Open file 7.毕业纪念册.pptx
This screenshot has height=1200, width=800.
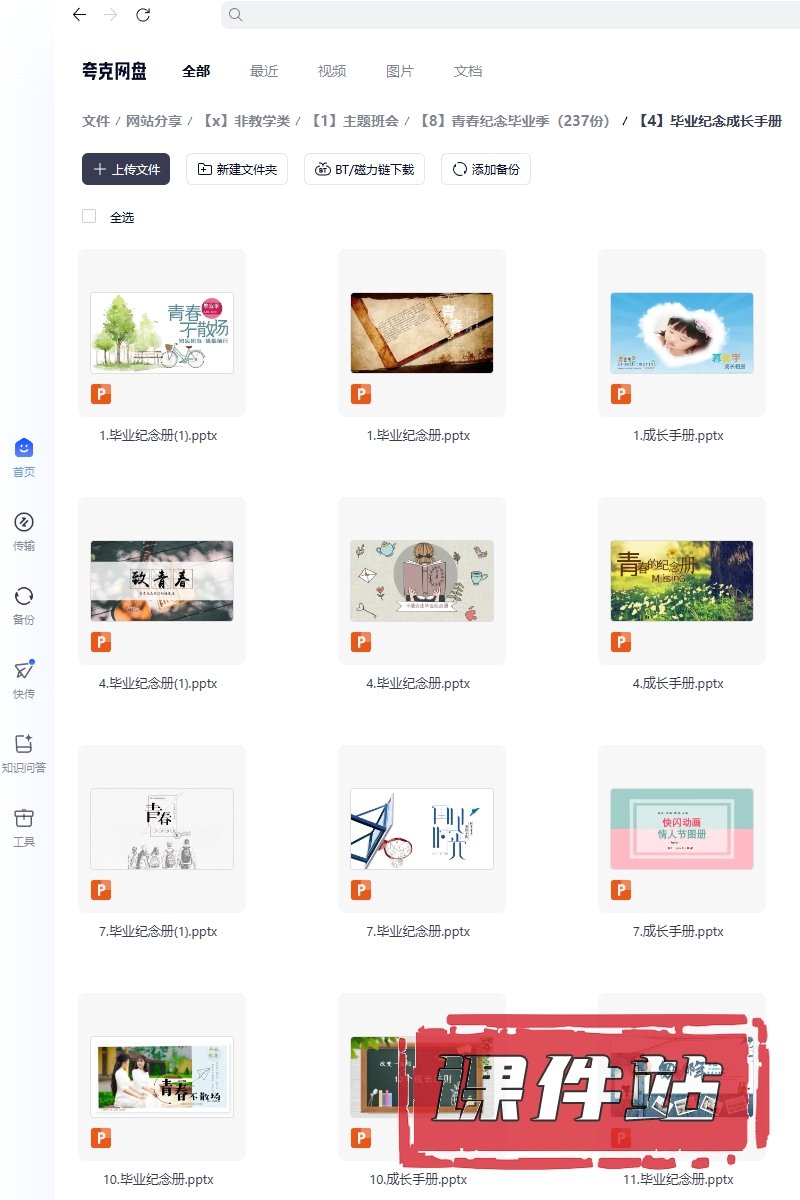[422, 829]
